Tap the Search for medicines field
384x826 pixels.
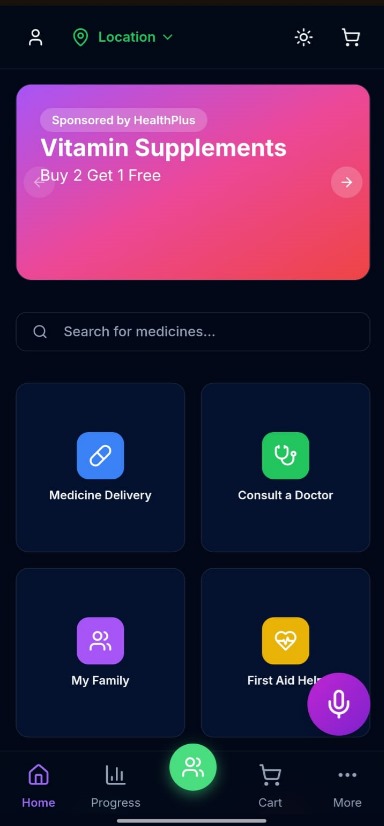coord(193,331)
